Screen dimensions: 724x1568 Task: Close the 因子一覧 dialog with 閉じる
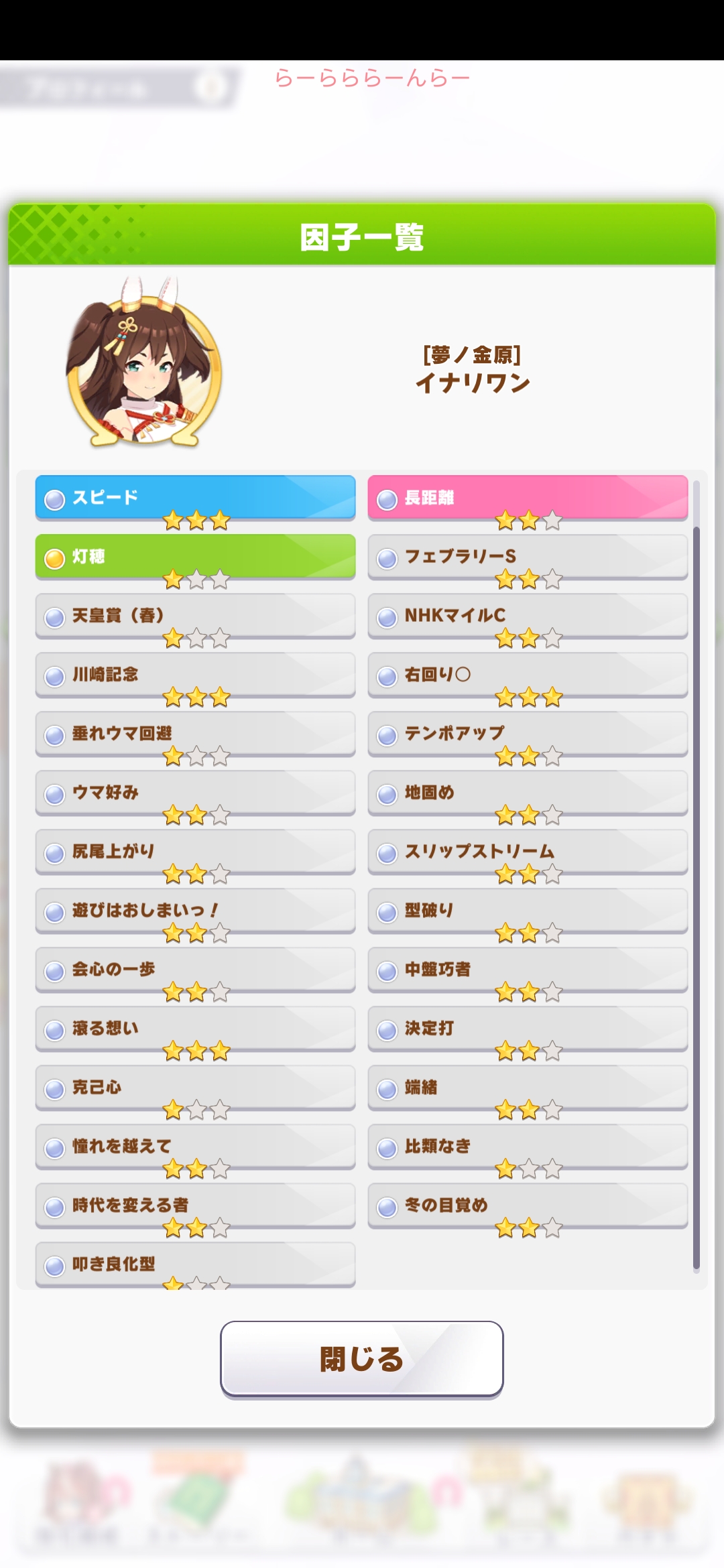pyautogui.click(x=361, y=1359)
